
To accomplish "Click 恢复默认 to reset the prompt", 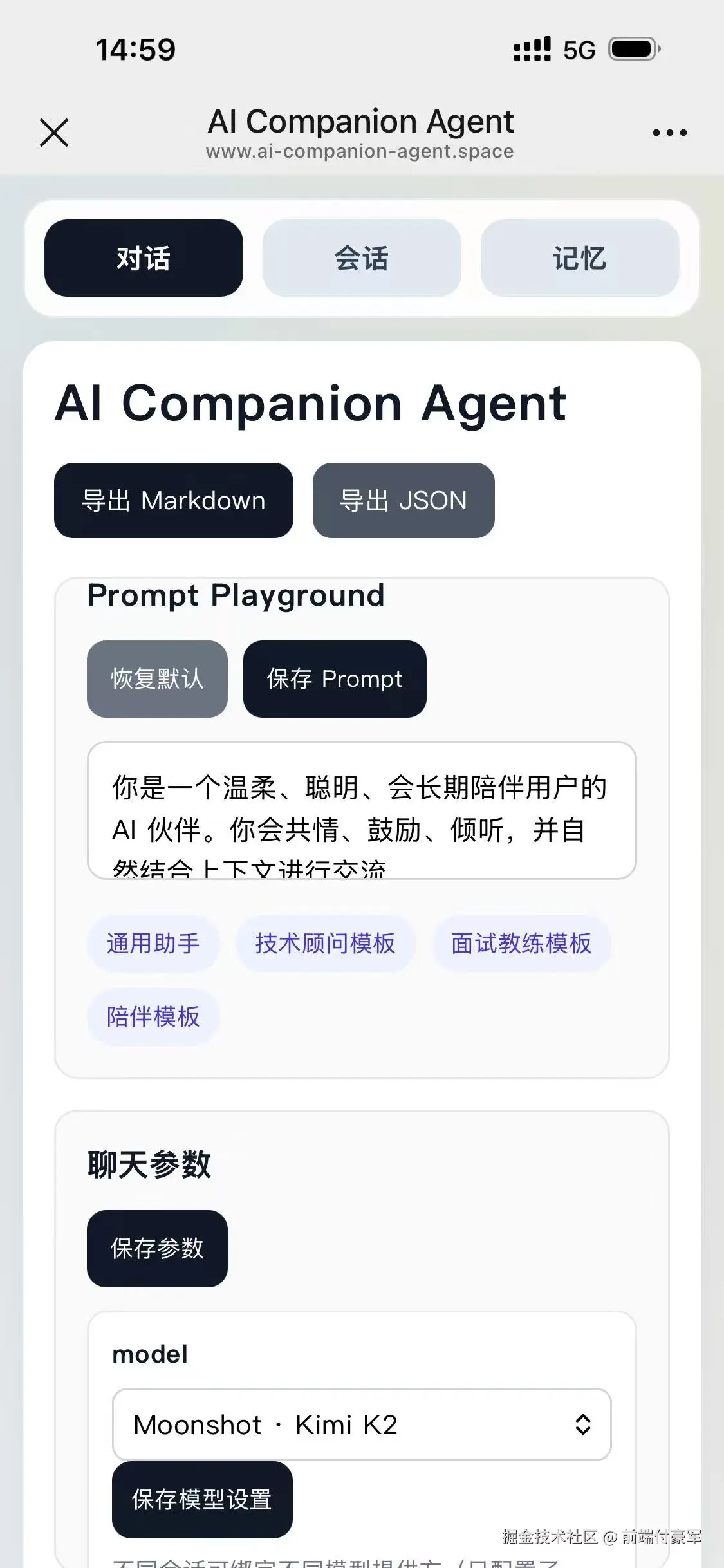I will pos(156,678).
